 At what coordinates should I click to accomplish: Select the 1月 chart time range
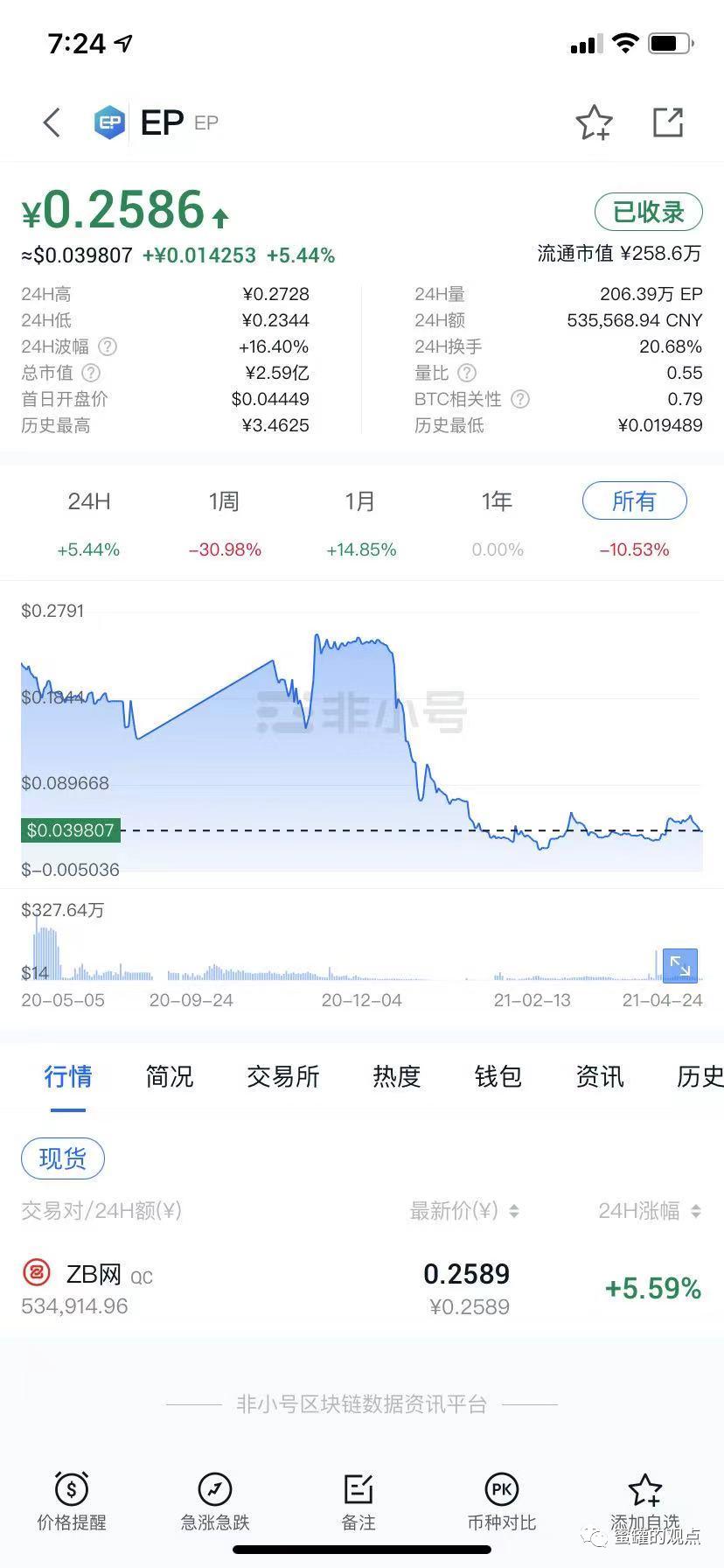[x=360, y=501]
